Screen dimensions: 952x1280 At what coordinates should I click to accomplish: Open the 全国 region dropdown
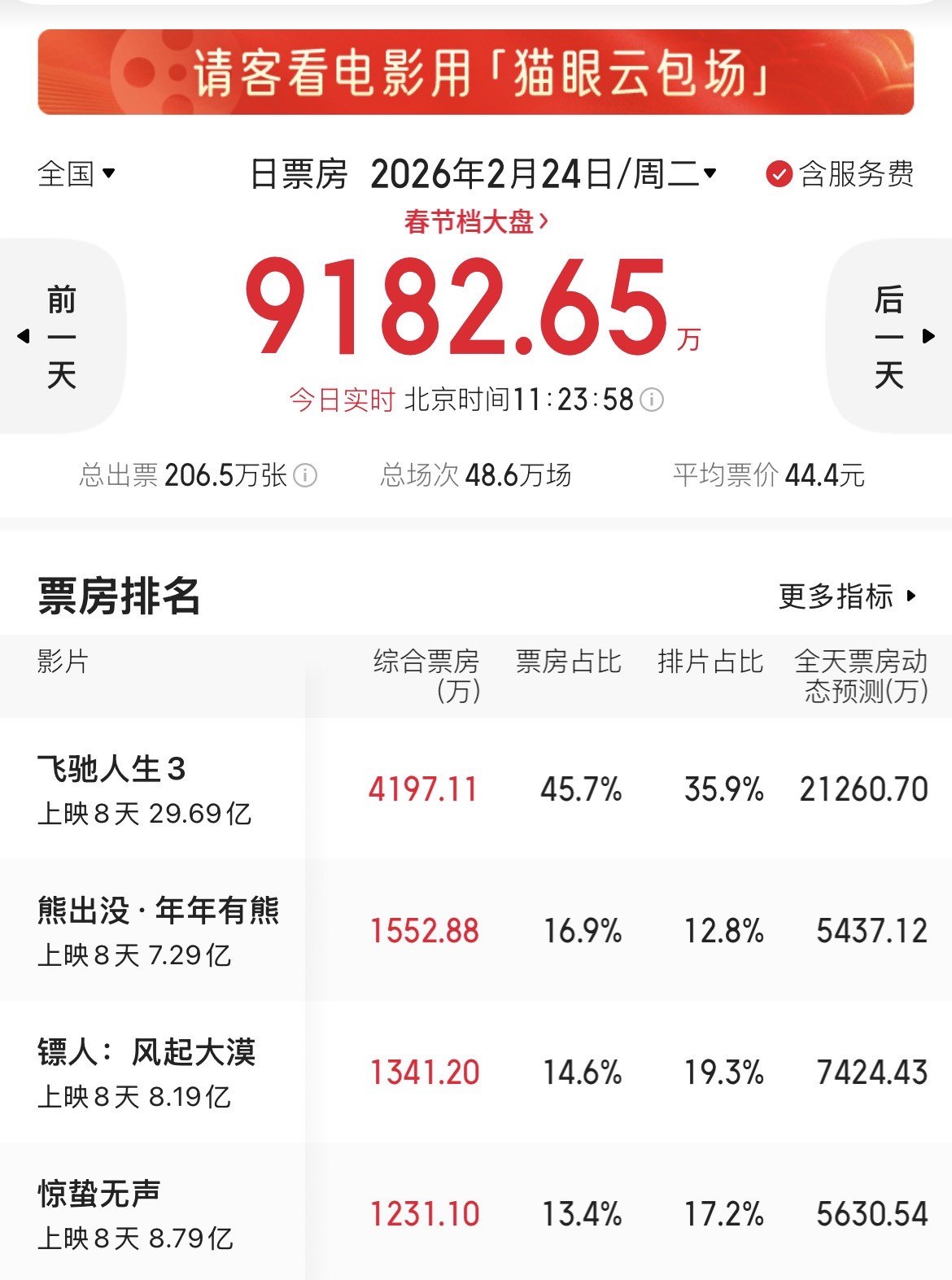[76, 173]
